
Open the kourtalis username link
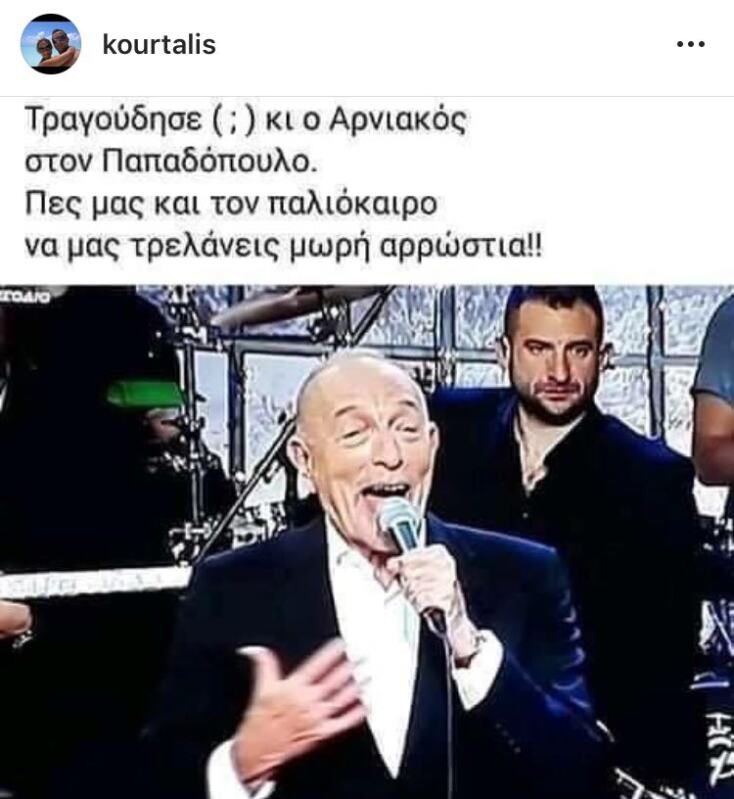pyautogui.click(x=159, y=45)
